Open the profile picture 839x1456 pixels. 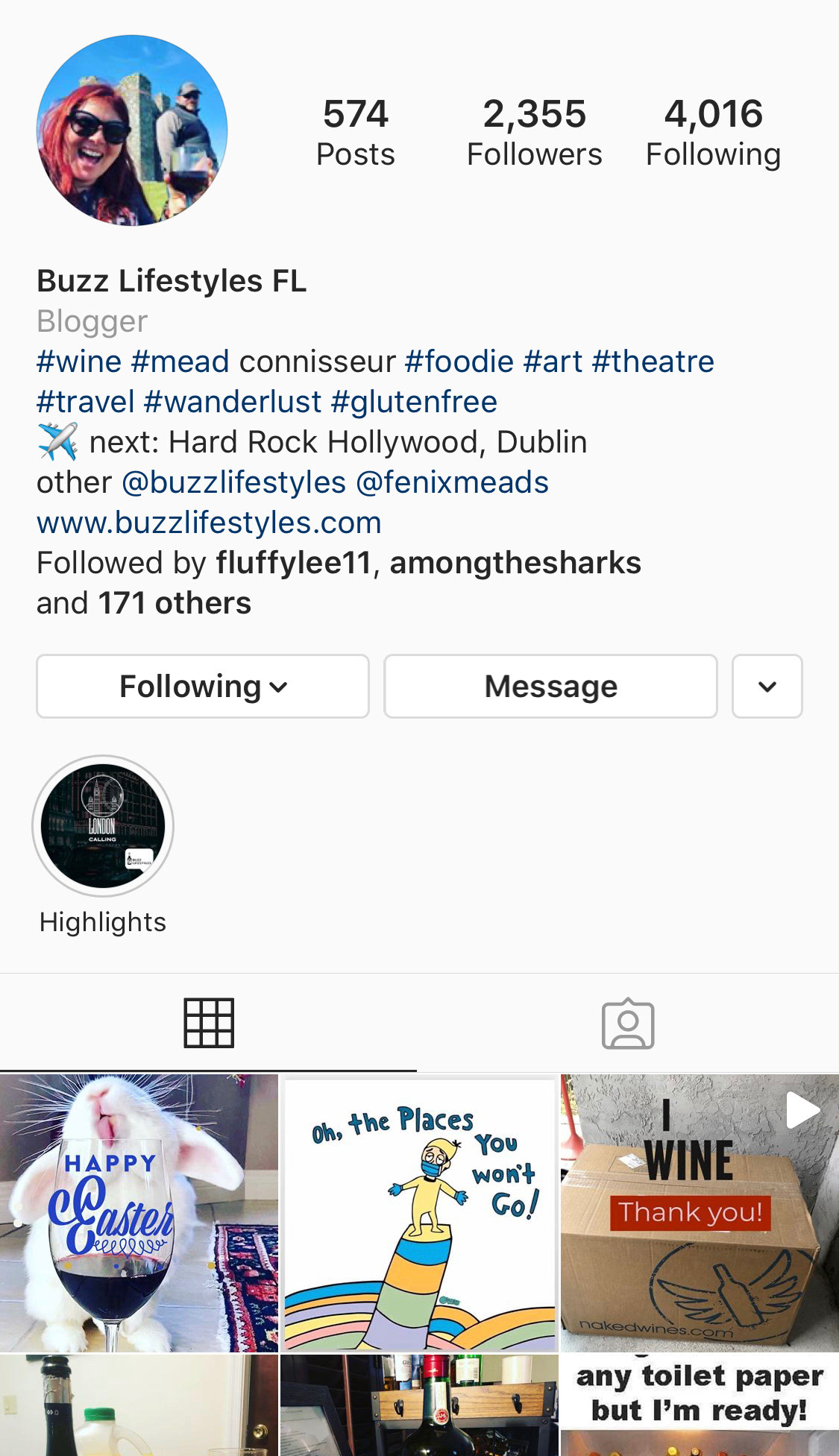point(132,130)
